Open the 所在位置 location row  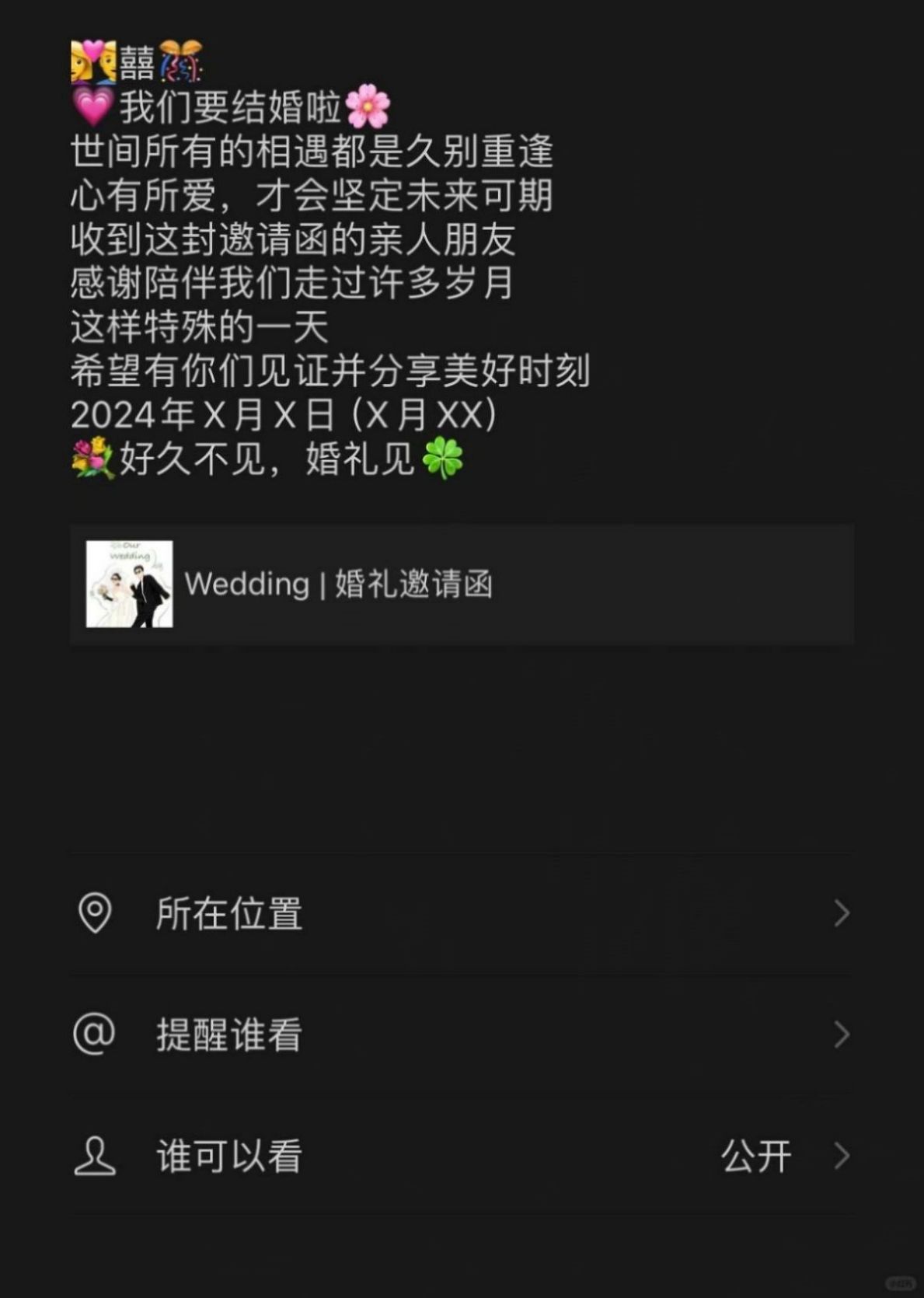click(462, 913)
